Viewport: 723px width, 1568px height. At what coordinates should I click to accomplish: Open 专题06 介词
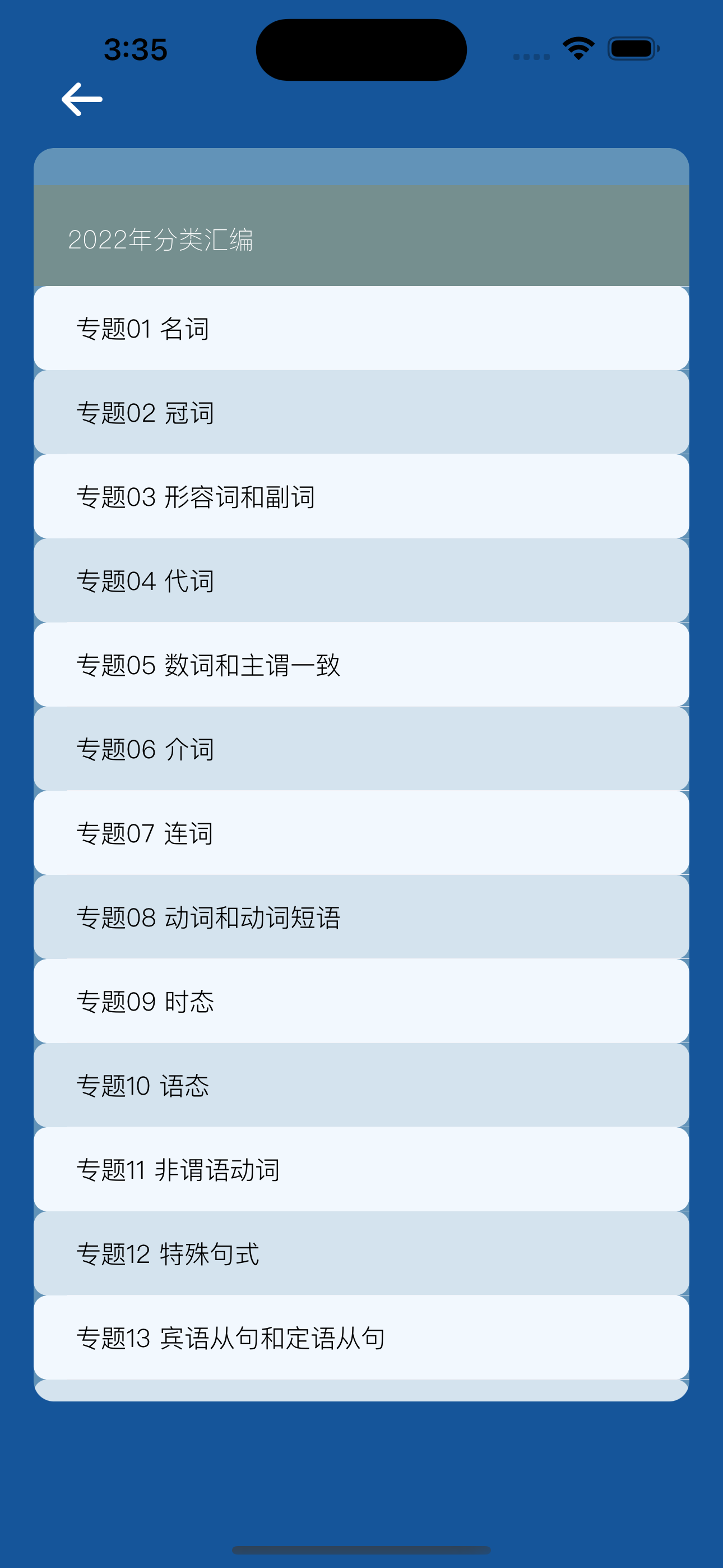[361, 748]
